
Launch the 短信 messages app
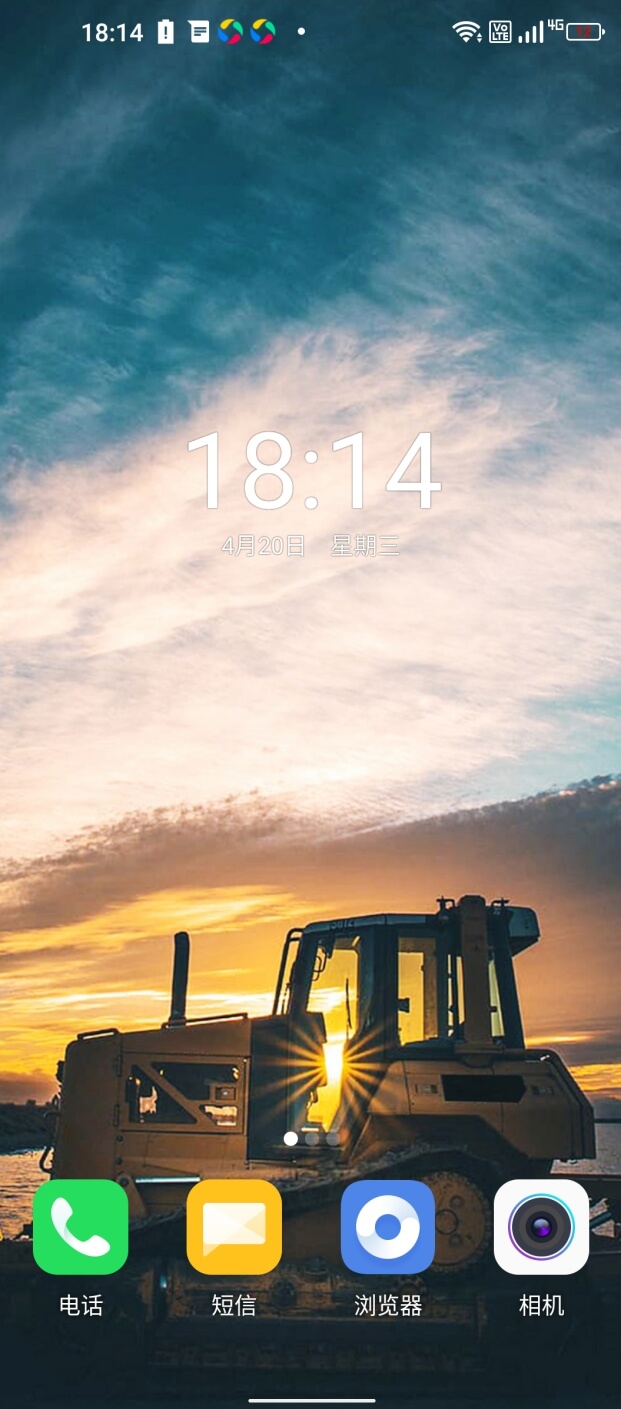(234, 1227)
